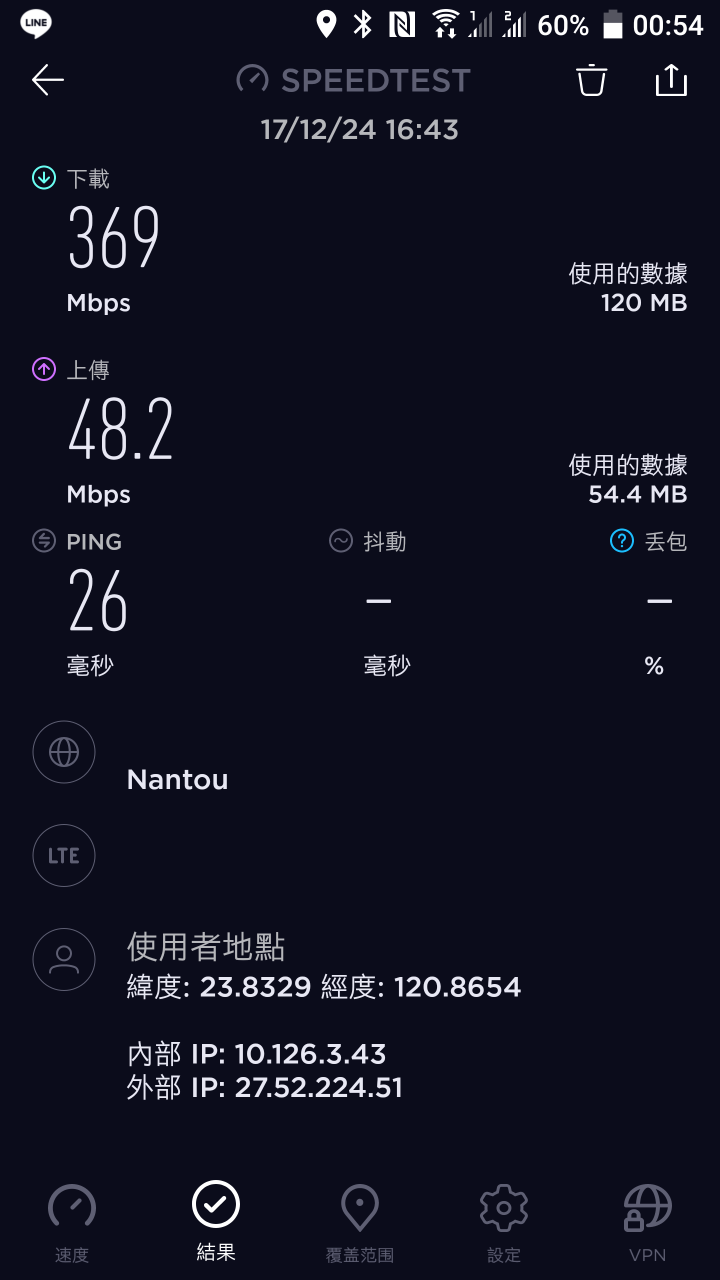Select the 結果 tab
Image resolution: width=720 pixels, height=1280 pixels.
[216, 1221]
